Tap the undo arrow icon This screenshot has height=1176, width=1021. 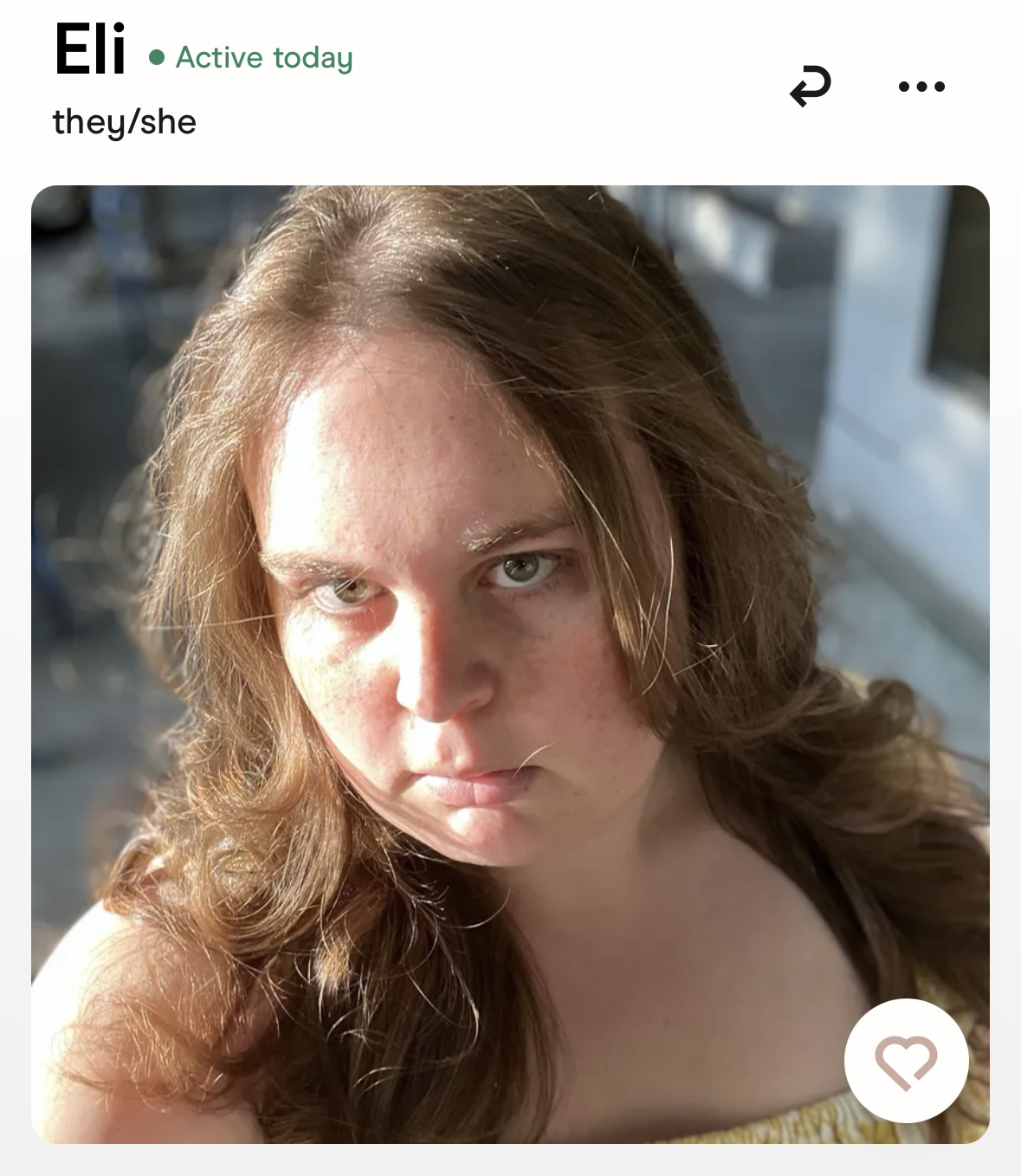pyautogui.click(x=811, y=86)
